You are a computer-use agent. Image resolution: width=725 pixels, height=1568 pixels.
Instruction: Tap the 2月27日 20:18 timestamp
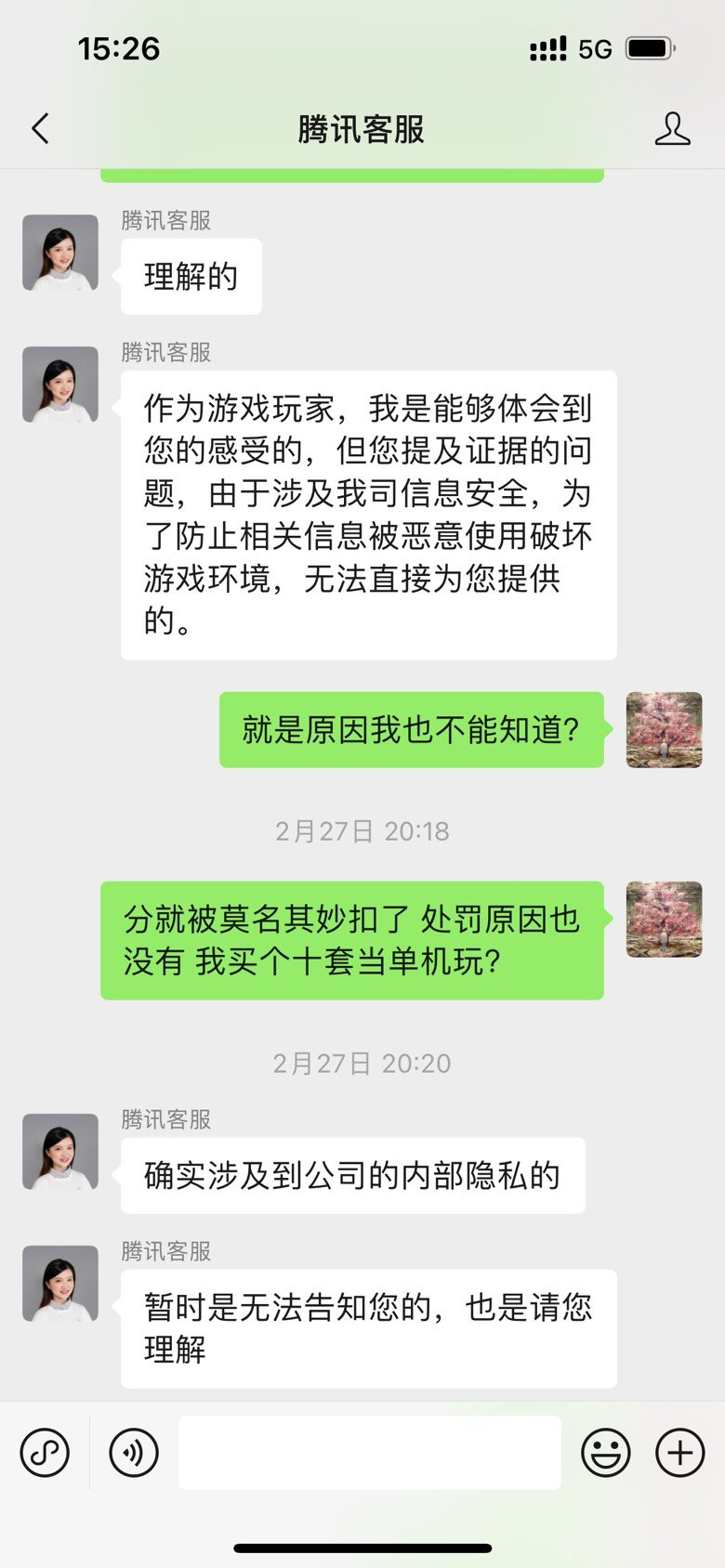click(362, 831)
